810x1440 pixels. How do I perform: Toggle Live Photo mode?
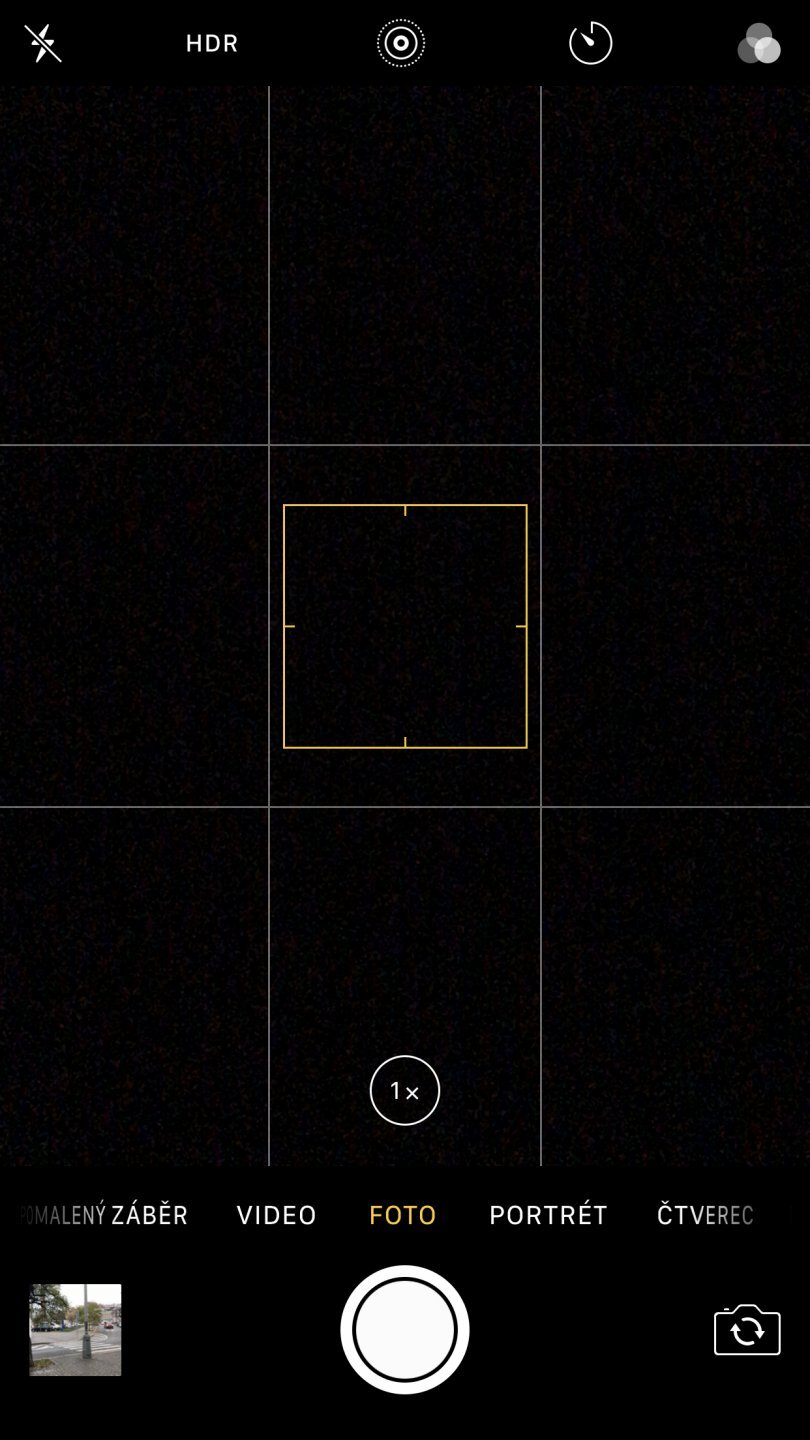tap(401, 44)
